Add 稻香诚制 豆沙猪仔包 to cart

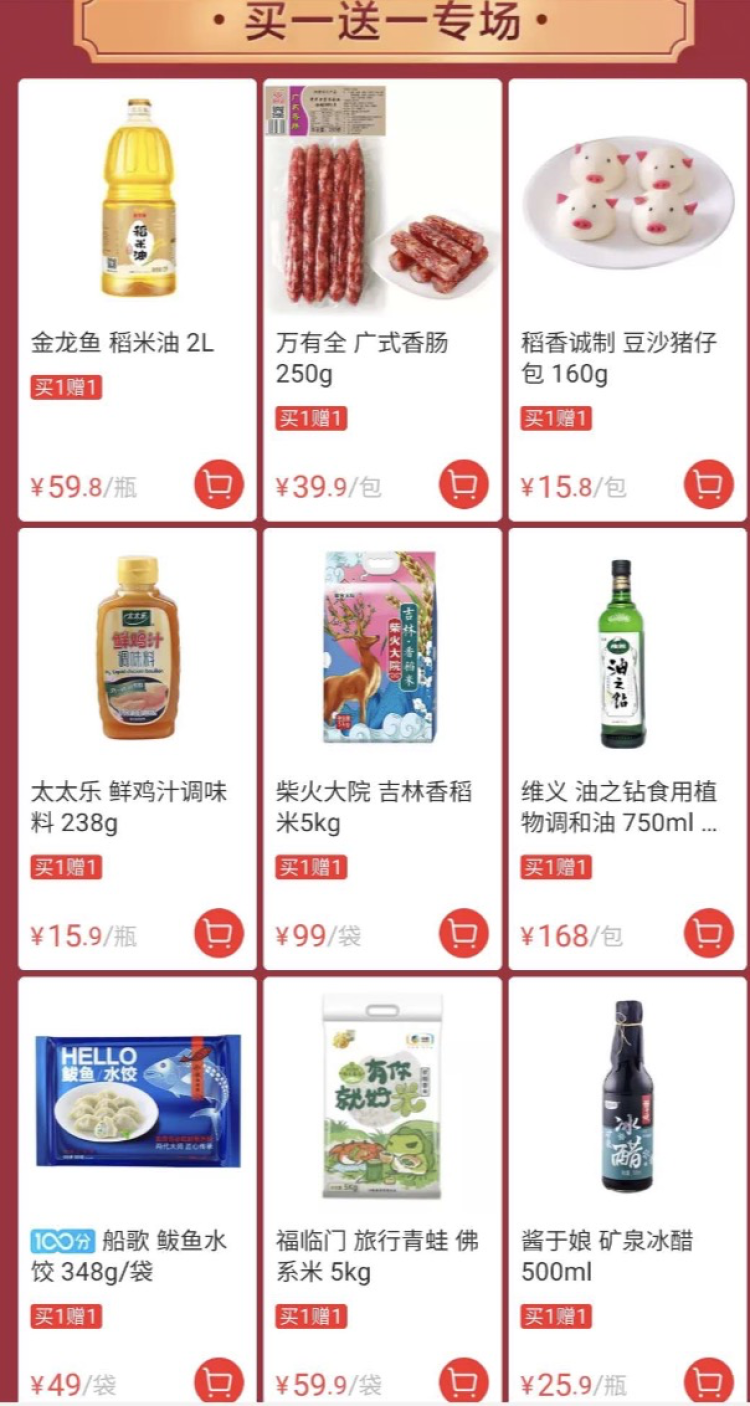(709, 485)
